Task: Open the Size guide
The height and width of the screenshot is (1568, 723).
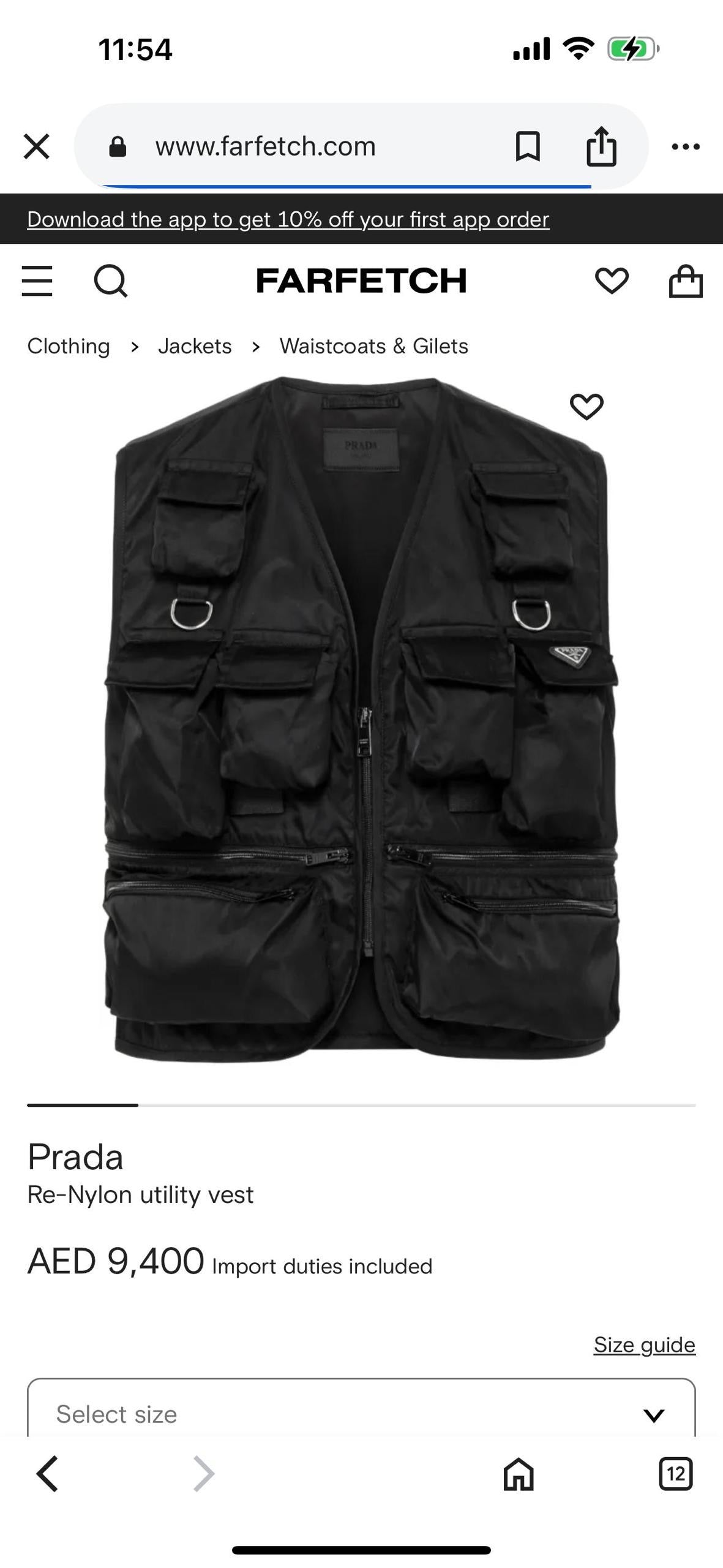Action: click(644, 1344)
